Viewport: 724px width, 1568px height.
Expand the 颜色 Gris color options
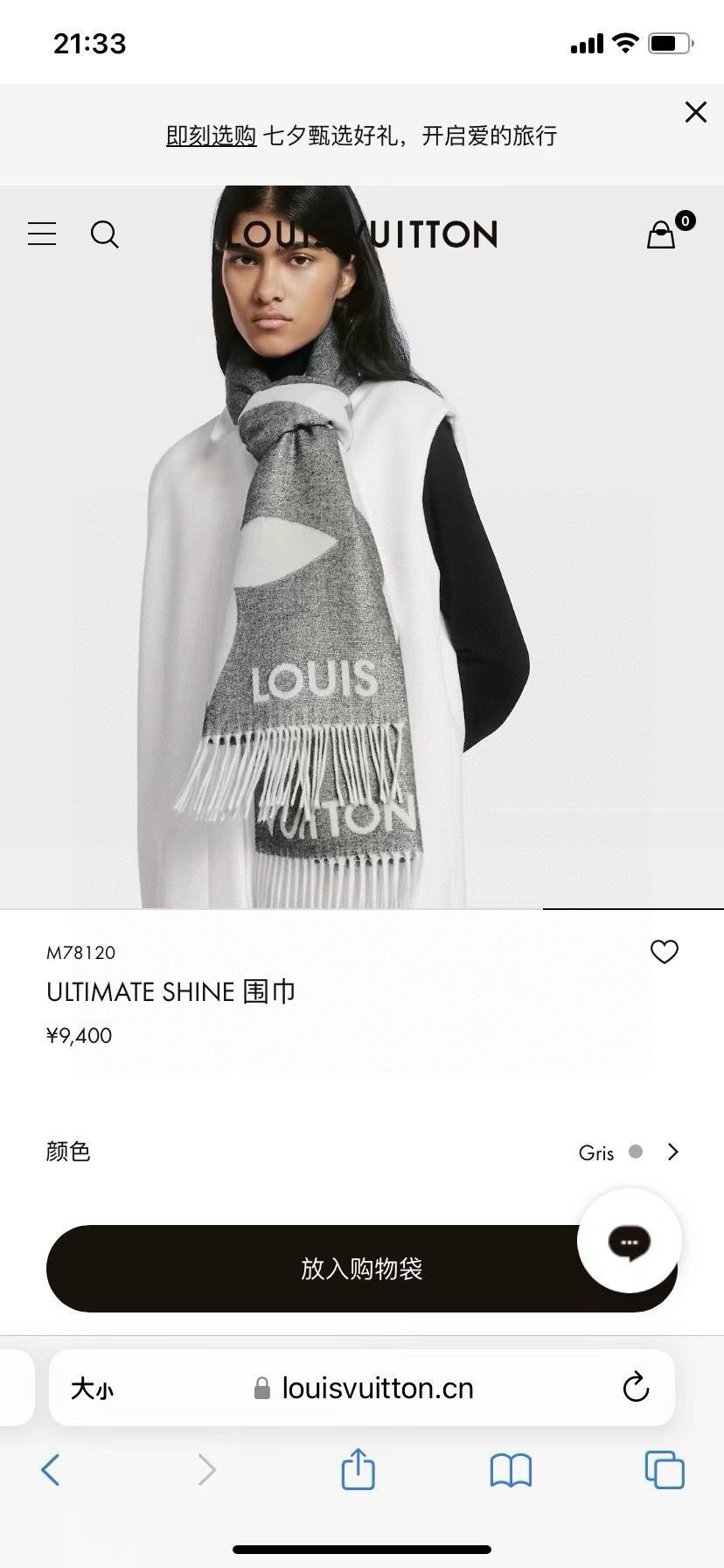click(672, 1151)
